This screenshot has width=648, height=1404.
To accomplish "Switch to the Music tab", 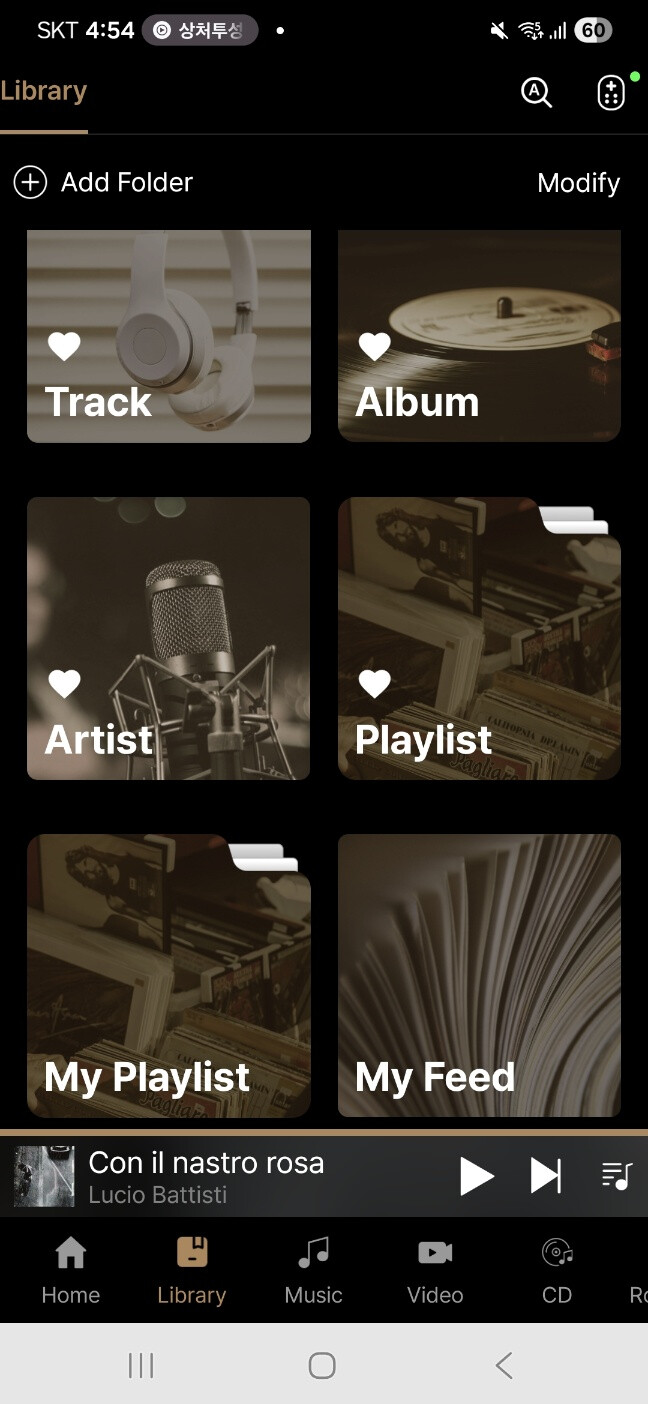I will pos(313,1270).
